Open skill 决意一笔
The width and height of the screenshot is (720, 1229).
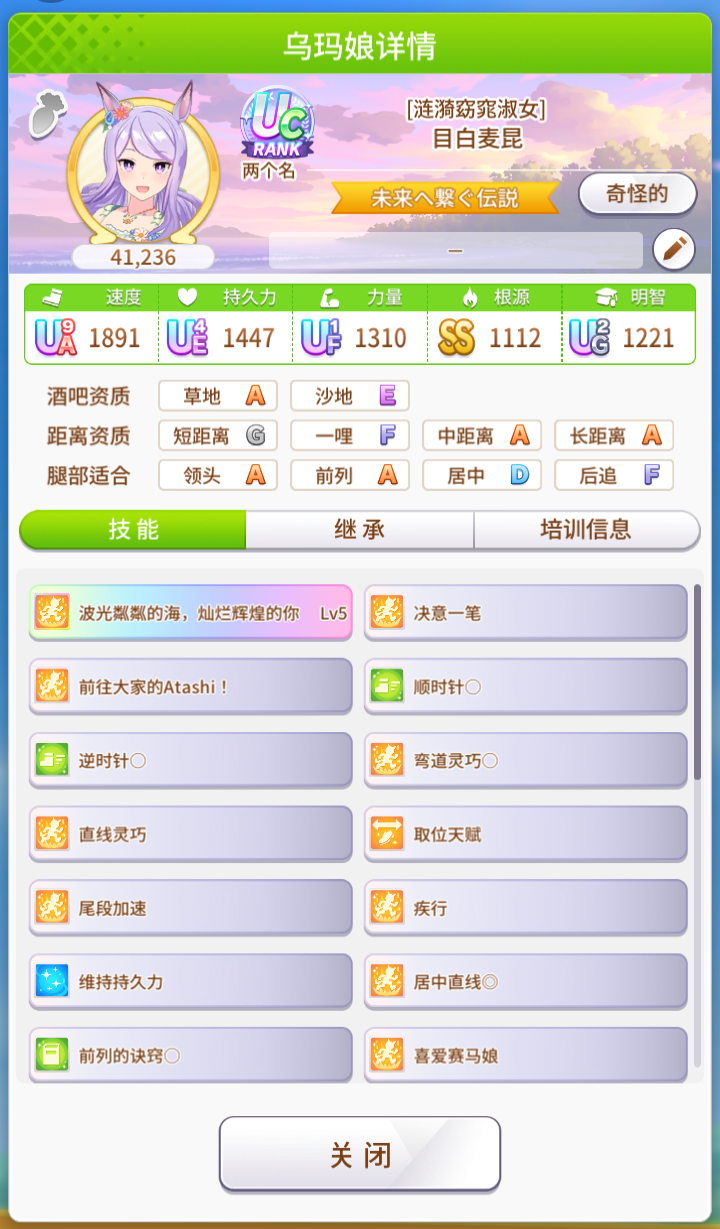pos(525,612)
